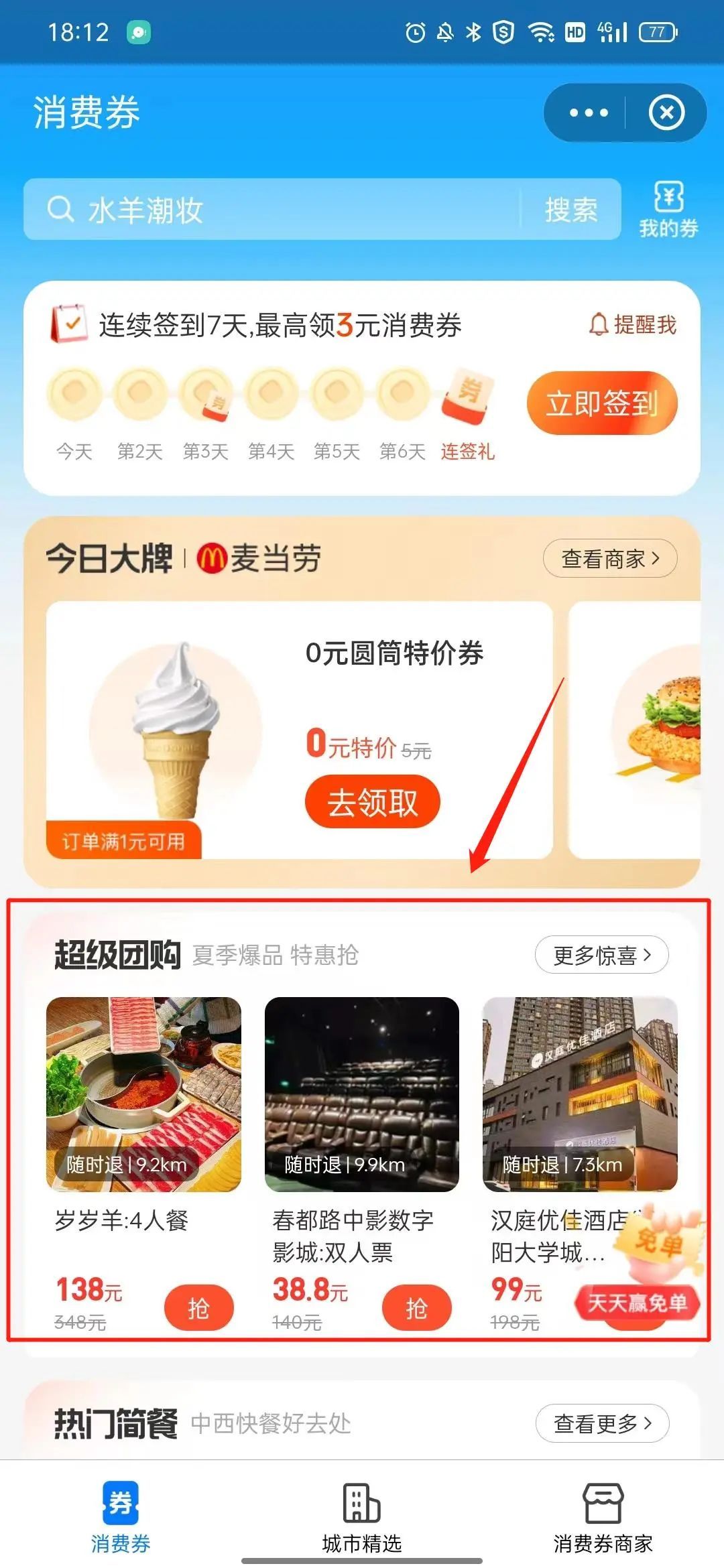Open 更多惊喜 in 超级团购
The height and width of the screenshot is (1568, 724).
tap(601, 955)
